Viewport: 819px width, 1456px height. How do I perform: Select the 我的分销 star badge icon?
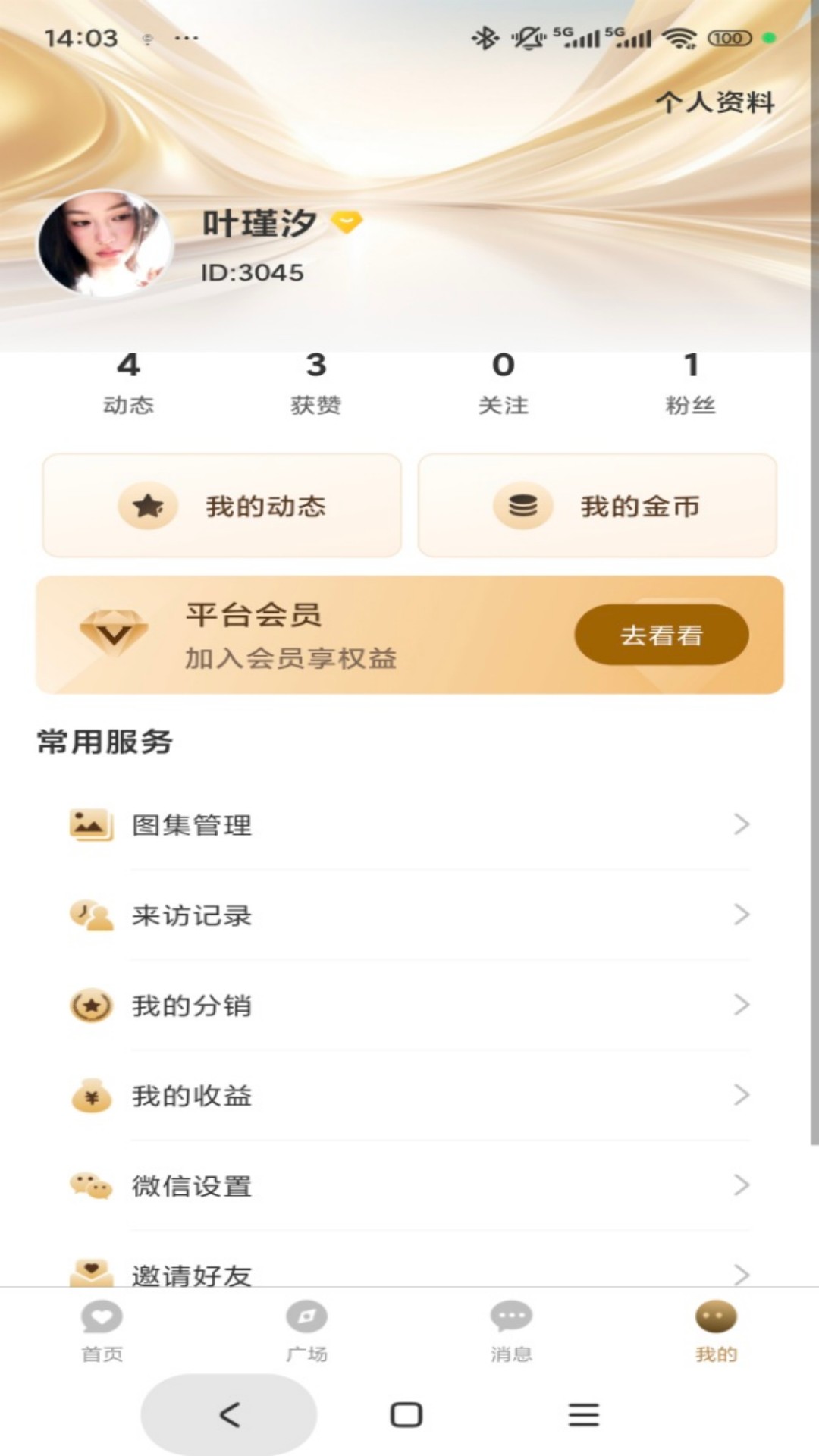point(90,1005)
